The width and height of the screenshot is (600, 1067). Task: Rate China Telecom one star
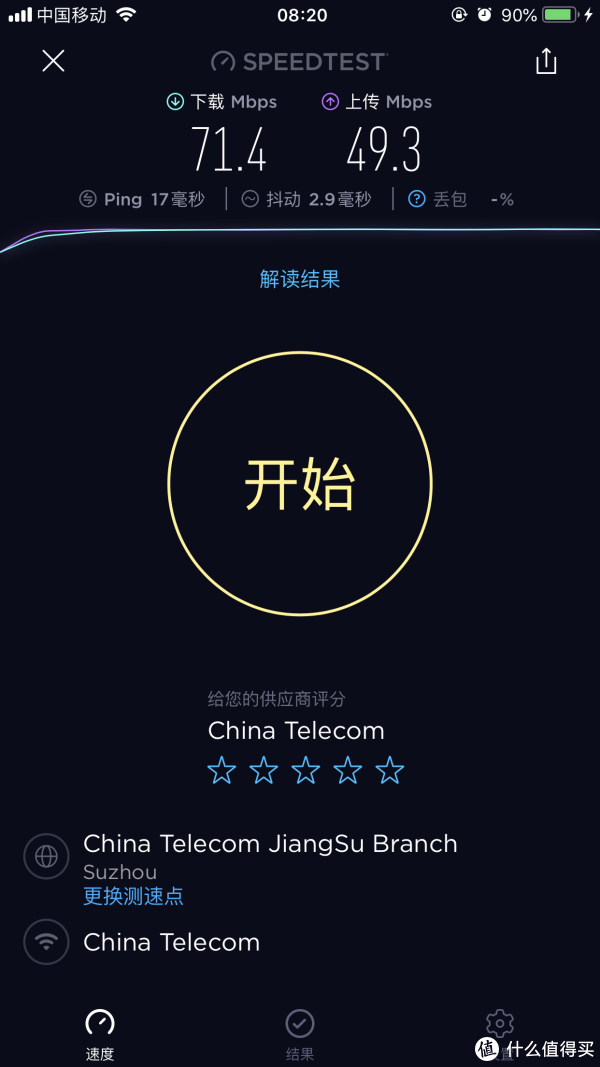[221, 772]
